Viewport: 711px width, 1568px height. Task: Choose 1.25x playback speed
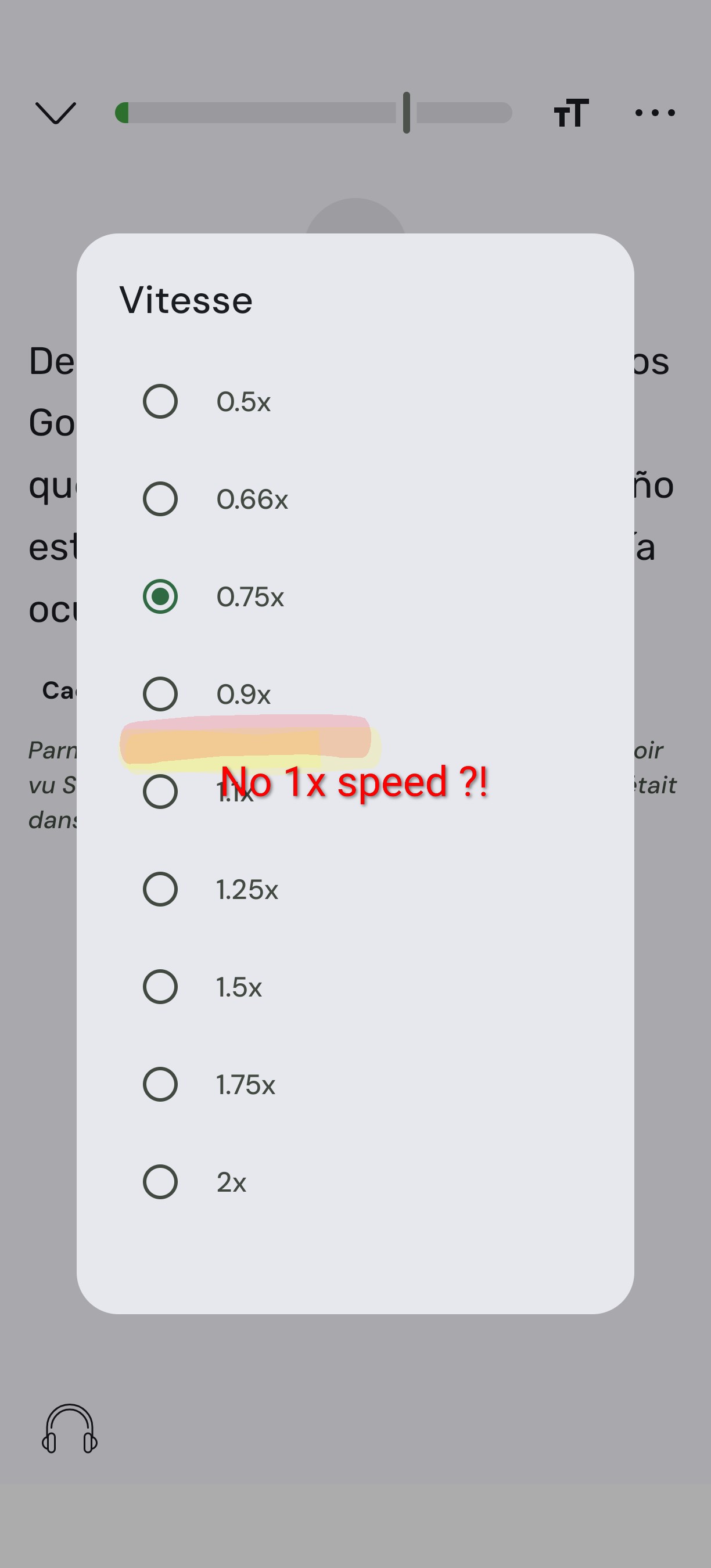click(x=161, y=889)
